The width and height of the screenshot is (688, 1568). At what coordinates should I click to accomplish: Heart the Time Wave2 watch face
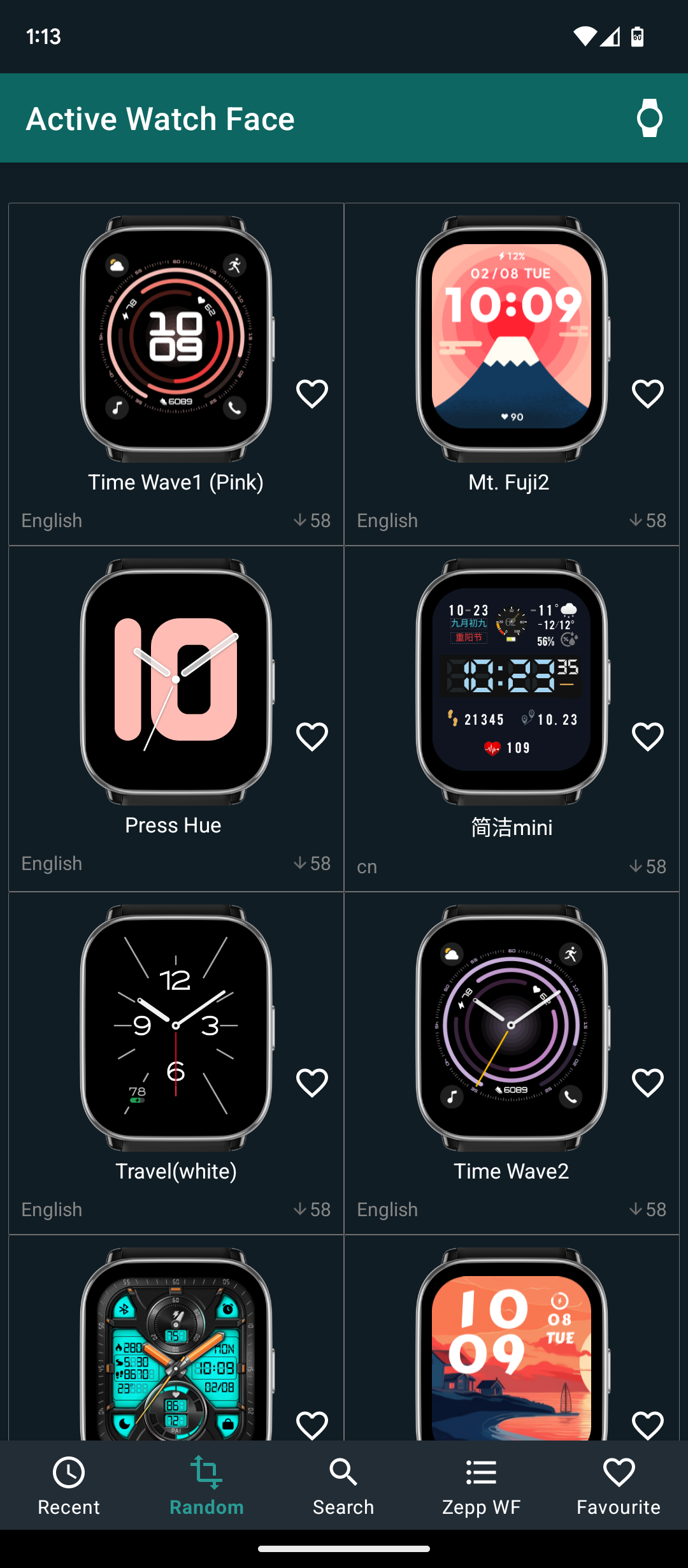pos(647,1082)
